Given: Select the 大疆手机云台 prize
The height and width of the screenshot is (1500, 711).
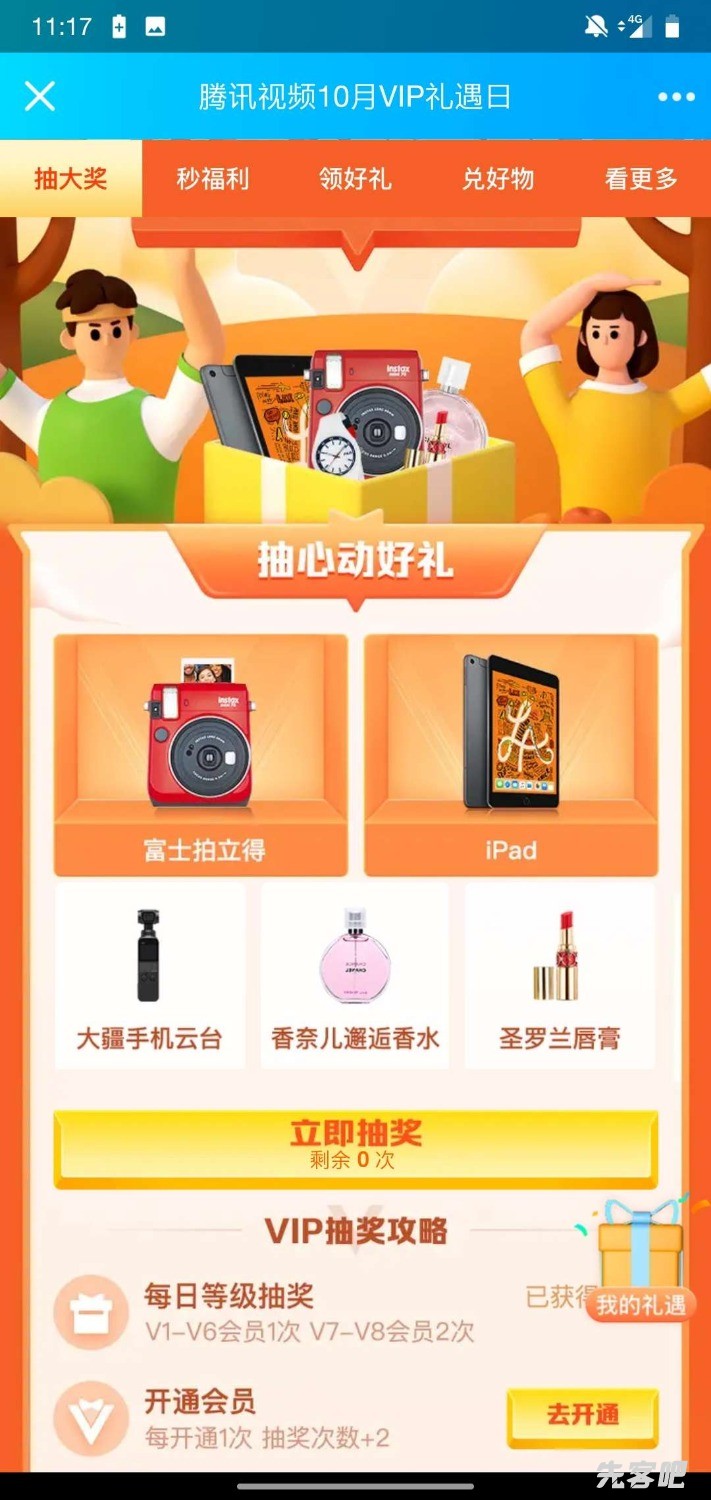Looking at the screenshot, I should pyautogui.click(x=149, y=975).
